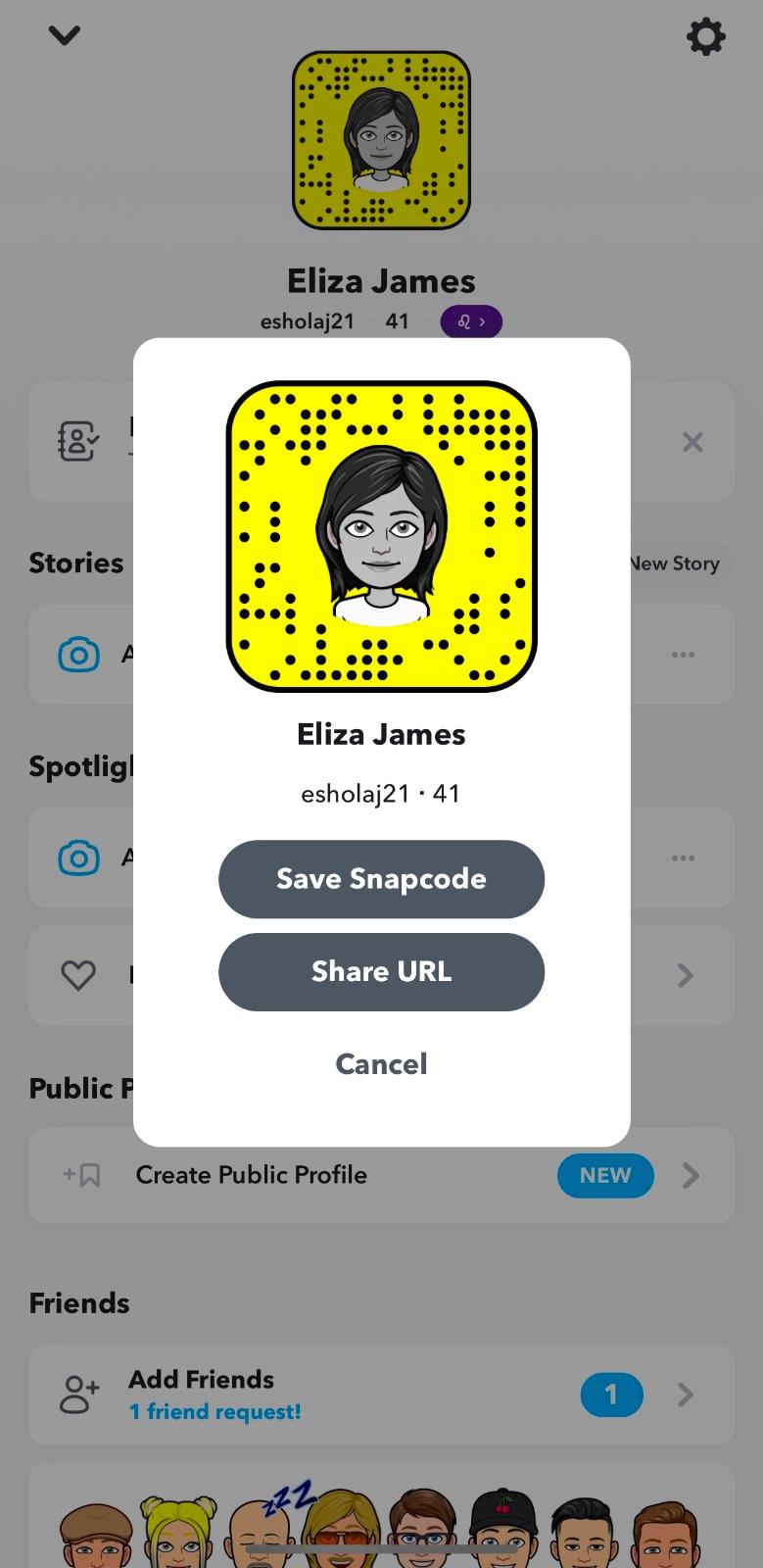Save the Snapcode to device

click(x=381, y=879)
